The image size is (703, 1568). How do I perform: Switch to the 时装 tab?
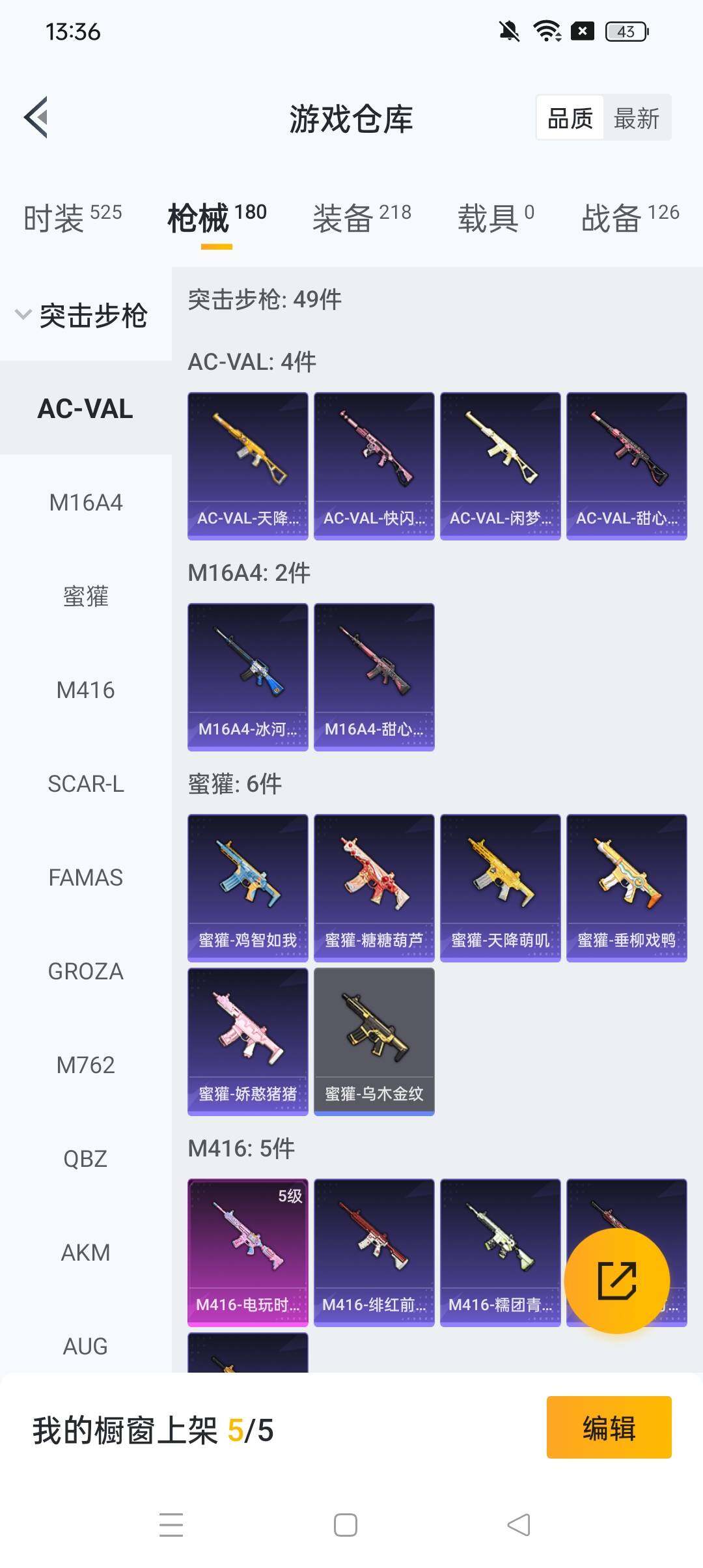(72, 218)
